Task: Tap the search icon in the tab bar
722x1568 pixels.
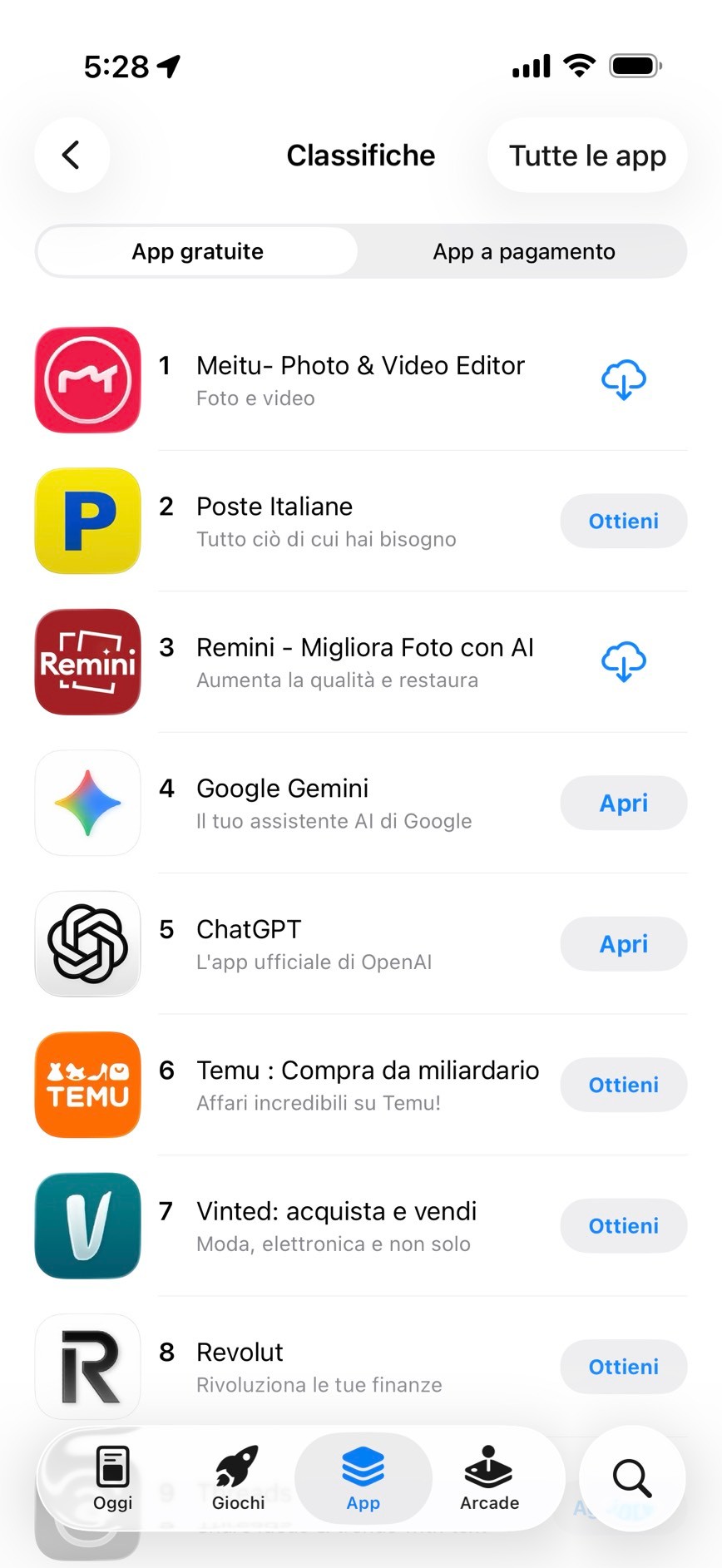Action: click(632, 1479)
